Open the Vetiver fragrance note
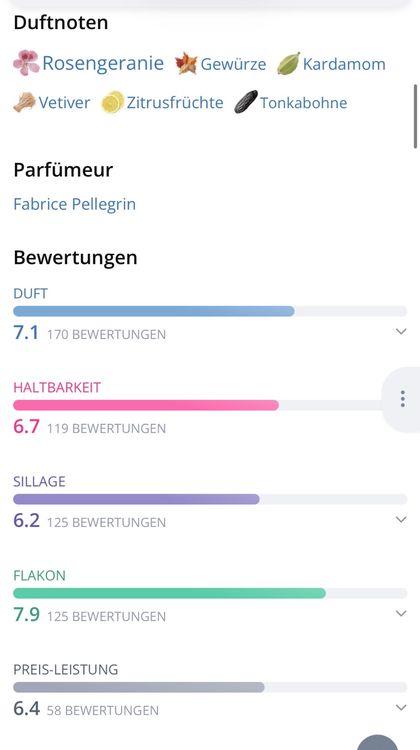 click(x=52, y=102)
